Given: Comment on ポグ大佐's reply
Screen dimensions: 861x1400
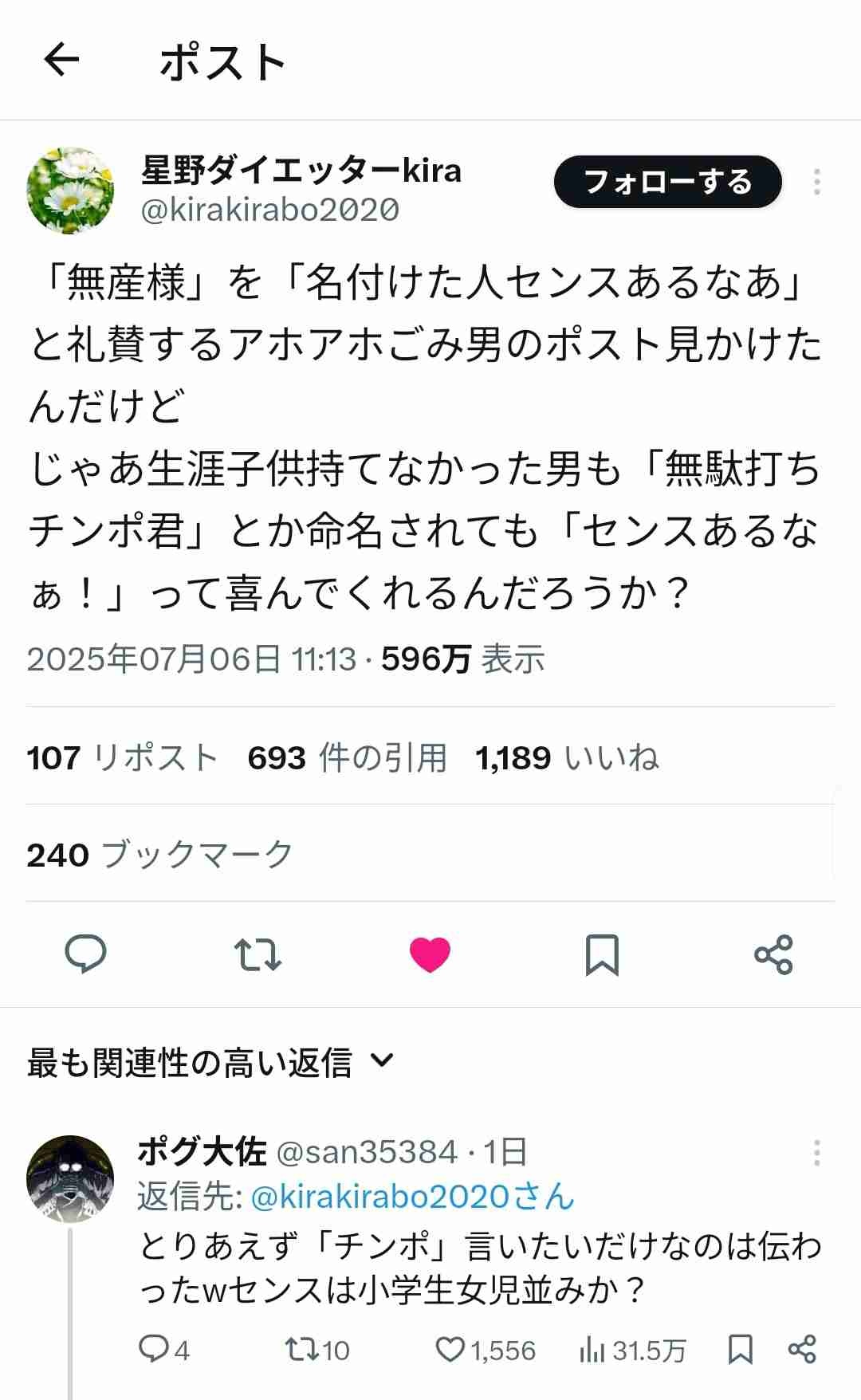Looking at the screenshot, I should tap(163, 1350).
